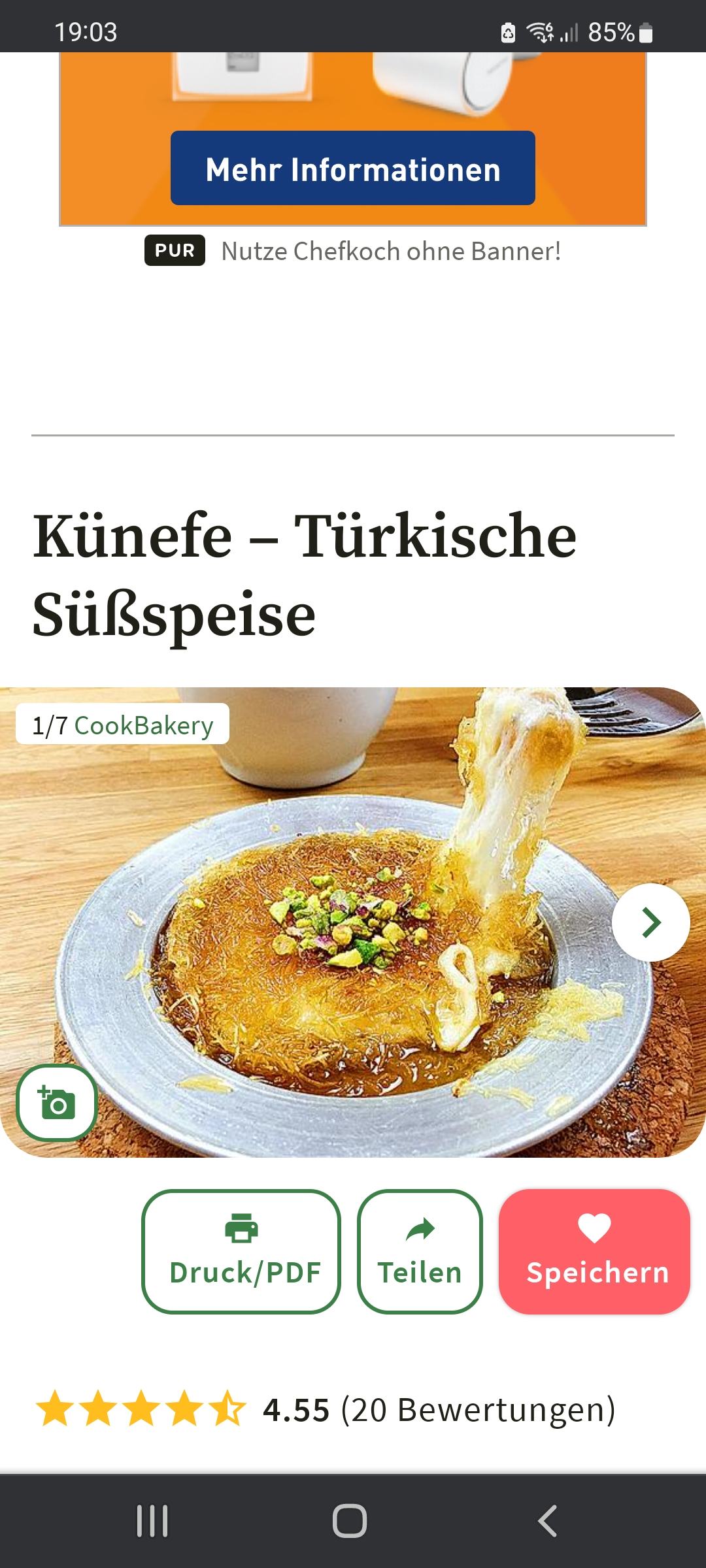Add your own photo with camera icon
706x1568 pixels.
[57, 1103]
